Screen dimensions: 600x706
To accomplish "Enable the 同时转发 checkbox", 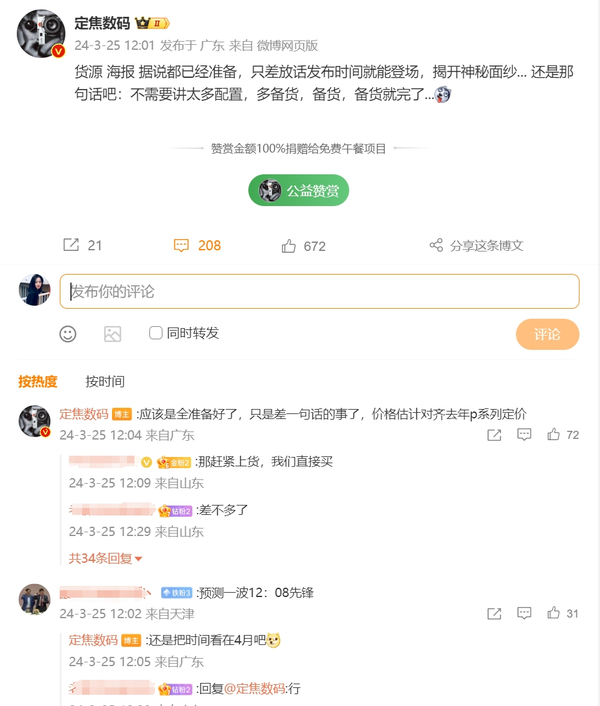I will click(x=156, y=333).
